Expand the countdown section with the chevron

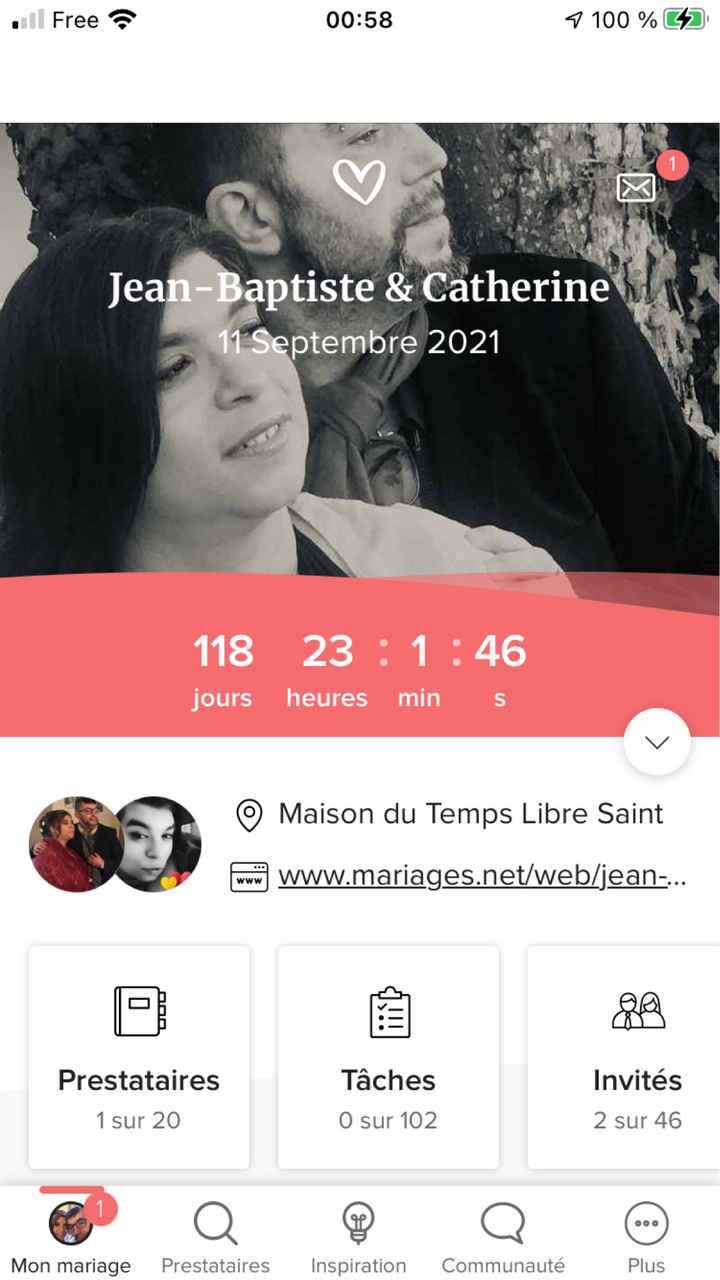(657, 742)
